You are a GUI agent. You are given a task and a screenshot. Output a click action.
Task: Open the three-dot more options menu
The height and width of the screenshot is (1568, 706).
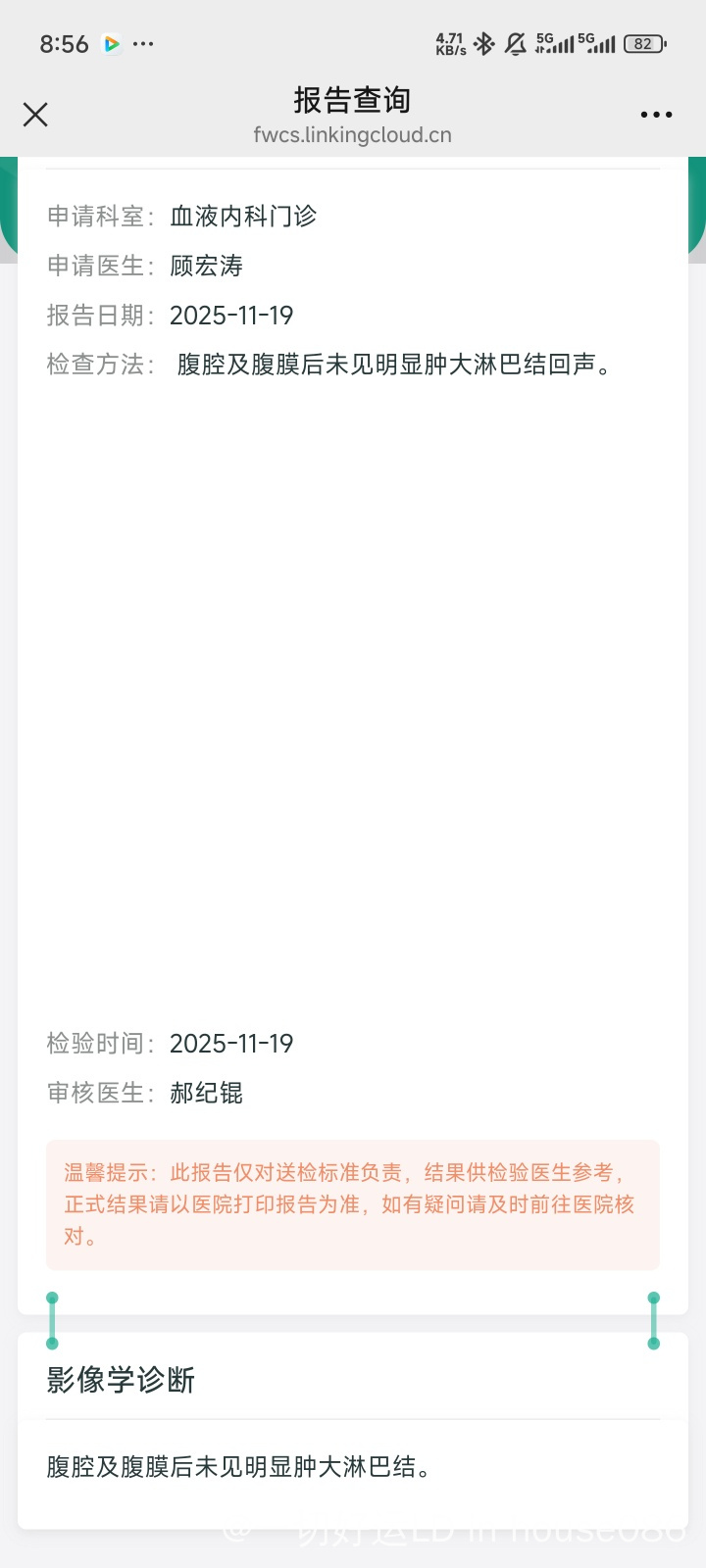pos(656,115)
